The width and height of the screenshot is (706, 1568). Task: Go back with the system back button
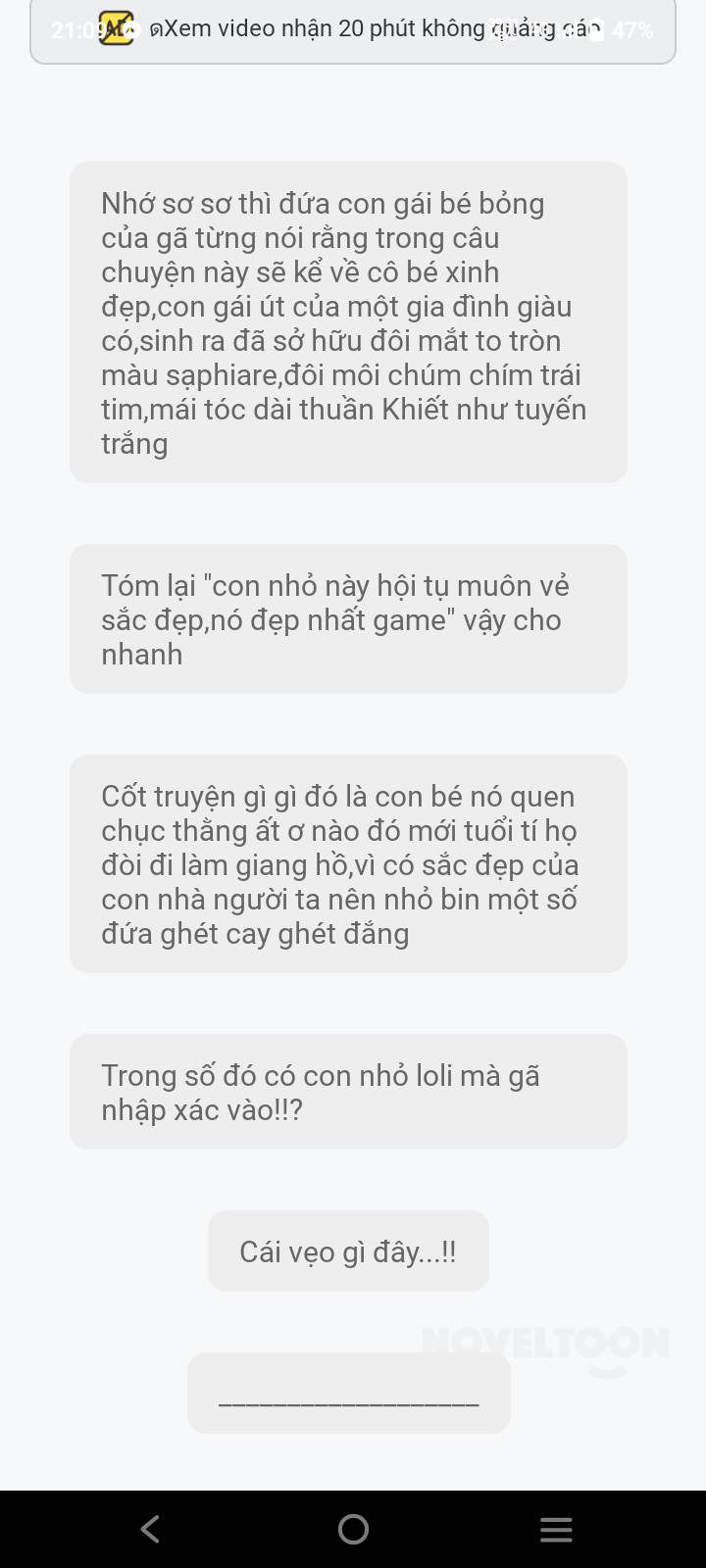click(150, 1529)
